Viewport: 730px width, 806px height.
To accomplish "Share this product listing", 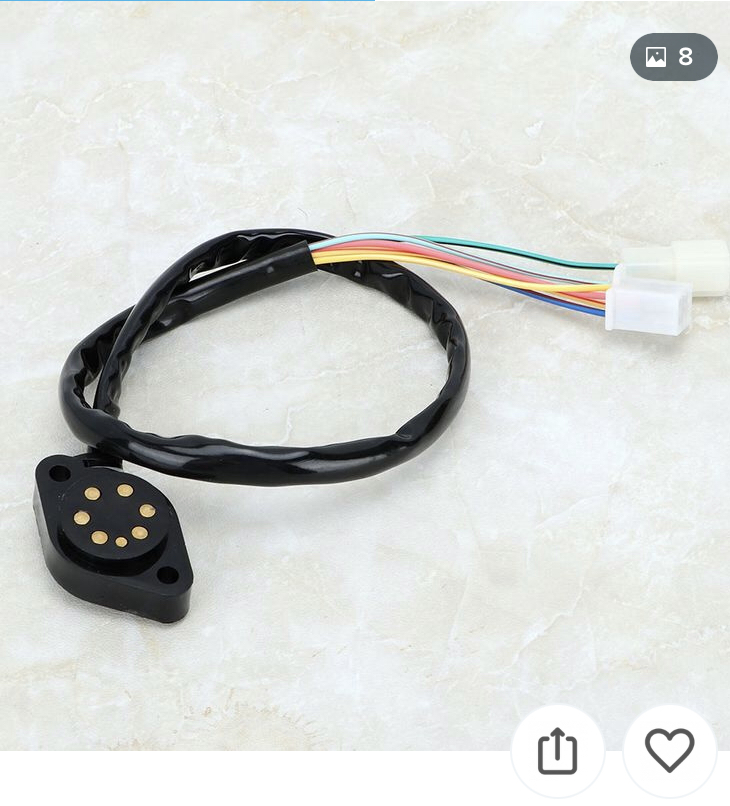I will click(557, 750).
